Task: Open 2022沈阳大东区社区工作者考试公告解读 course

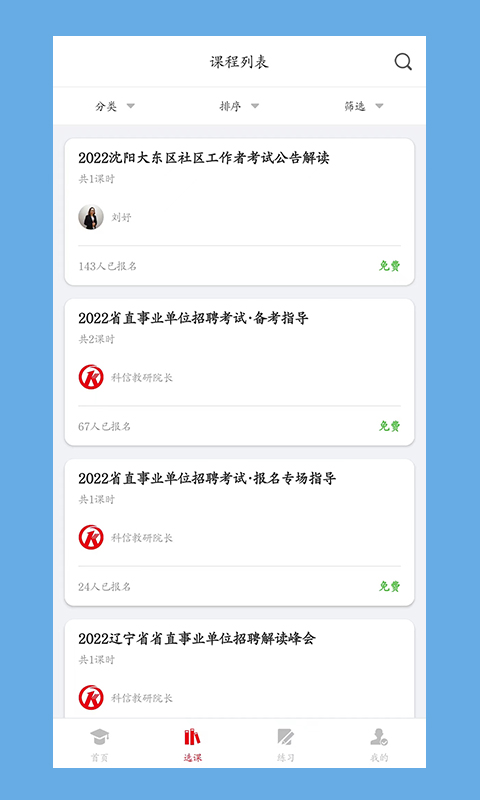Action: [x=239, y=212]
